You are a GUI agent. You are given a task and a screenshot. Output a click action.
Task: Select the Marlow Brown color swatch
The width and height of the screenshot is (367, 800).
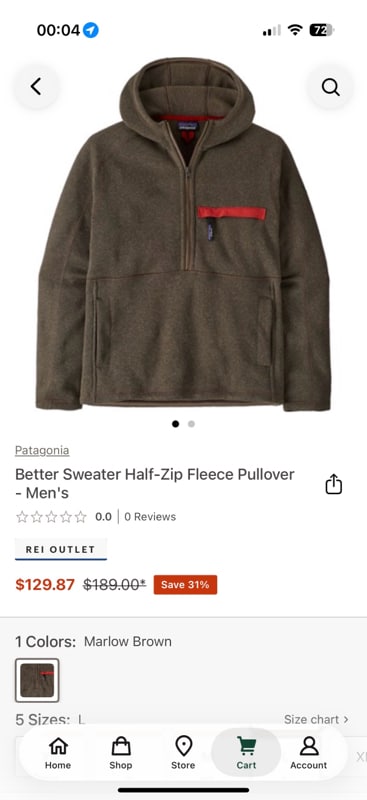37,680
